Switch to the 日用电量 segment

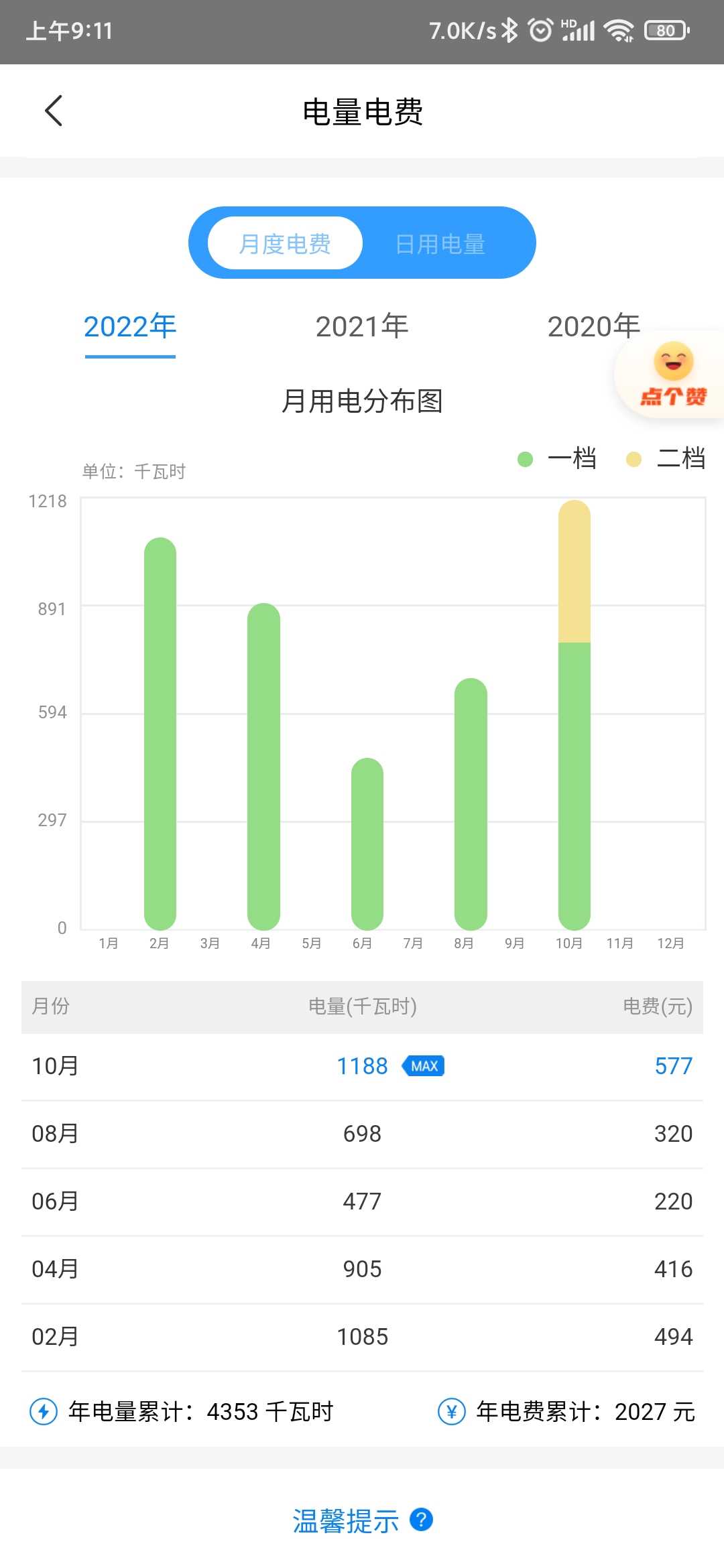[x=440, y=244]
